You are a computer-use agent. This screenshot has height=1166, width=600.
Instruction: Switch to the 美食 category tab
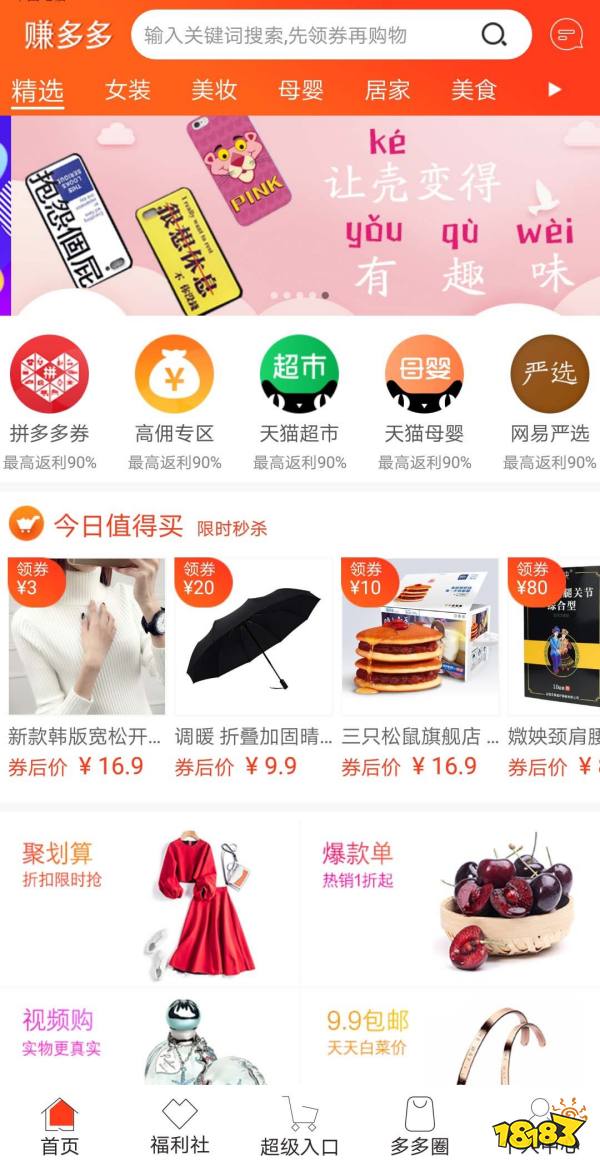(x=473, y=90)
